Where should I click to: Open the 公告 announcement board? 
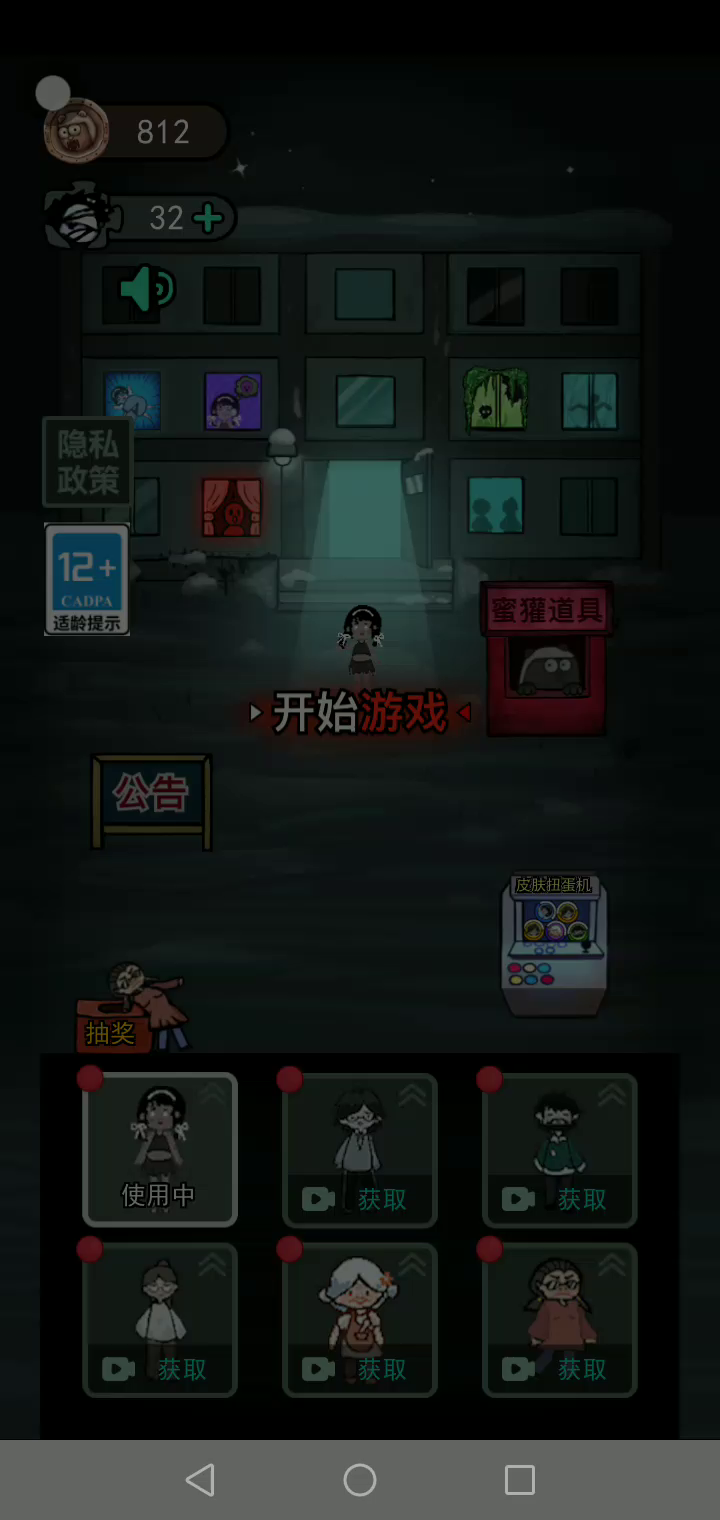(x=151, y=795)
